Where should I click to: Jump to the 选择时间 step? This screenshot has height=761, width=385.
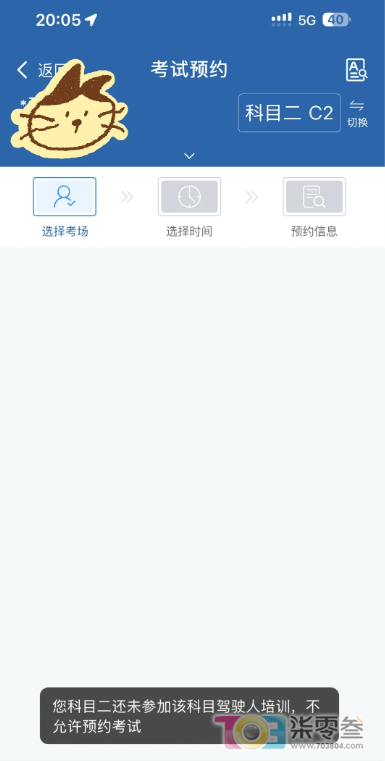click(189, 207)
